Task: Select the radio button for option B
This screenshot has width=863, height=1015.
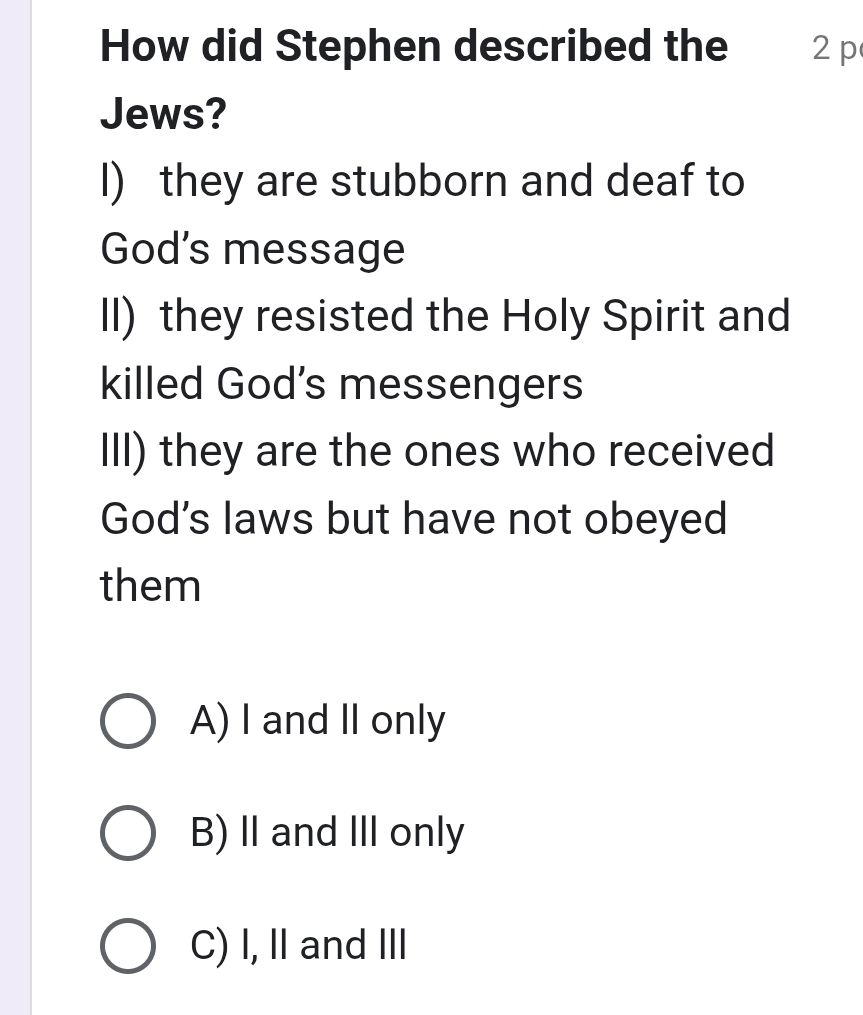Action: (127, 834)
